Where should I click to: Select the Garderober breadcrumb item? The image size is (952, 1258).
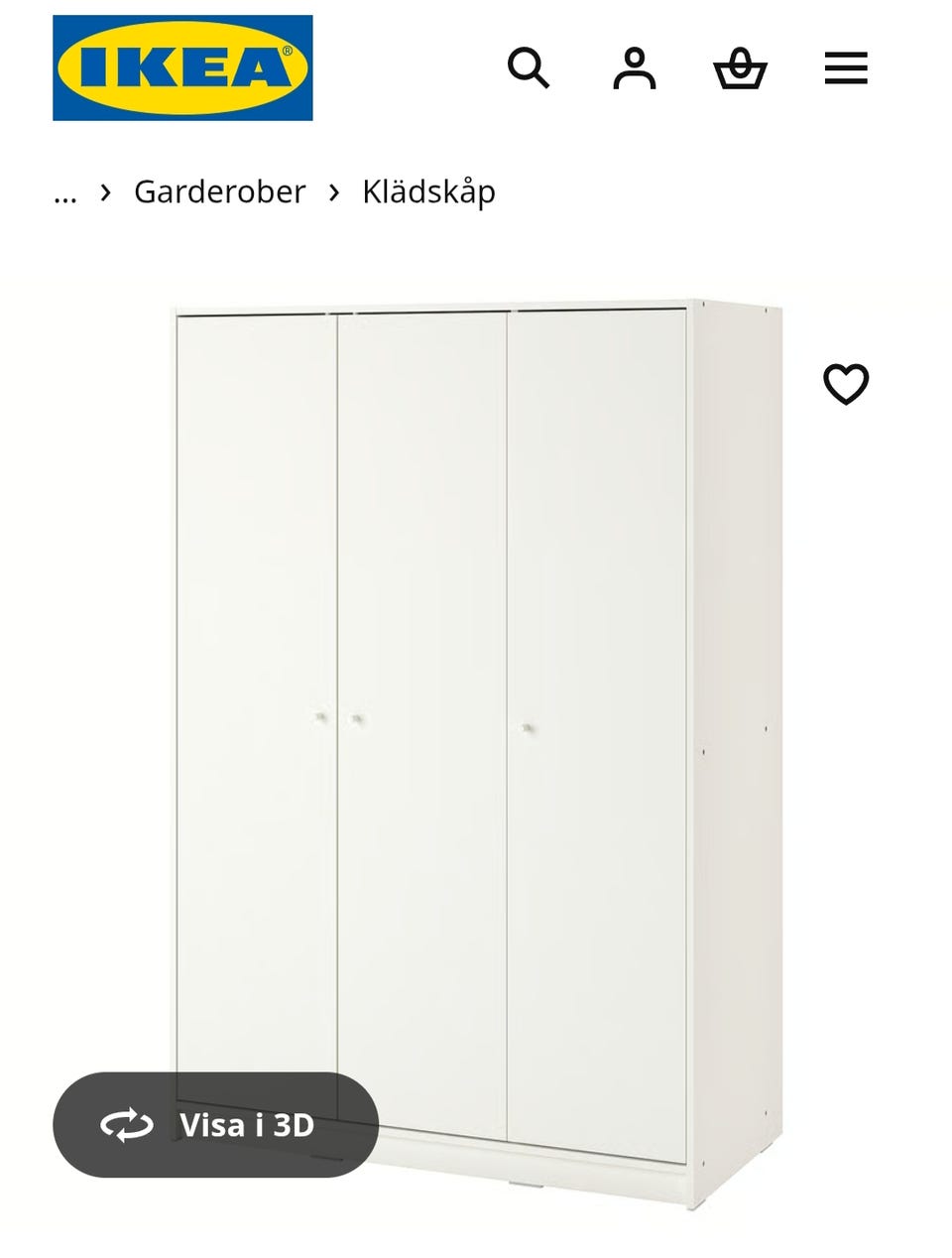point(219,192)
